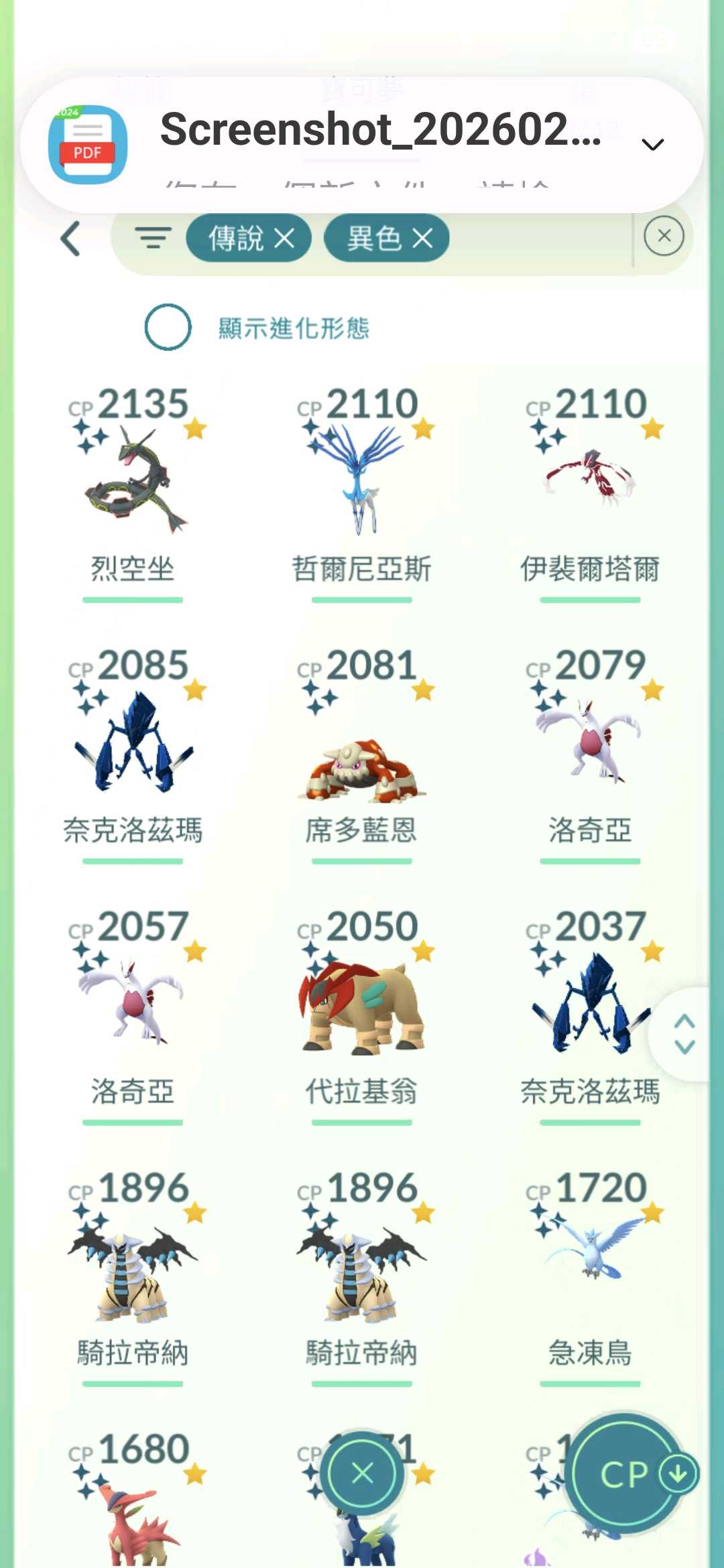View 洛奇亞 with CP 2057

tap(133, 1005)
